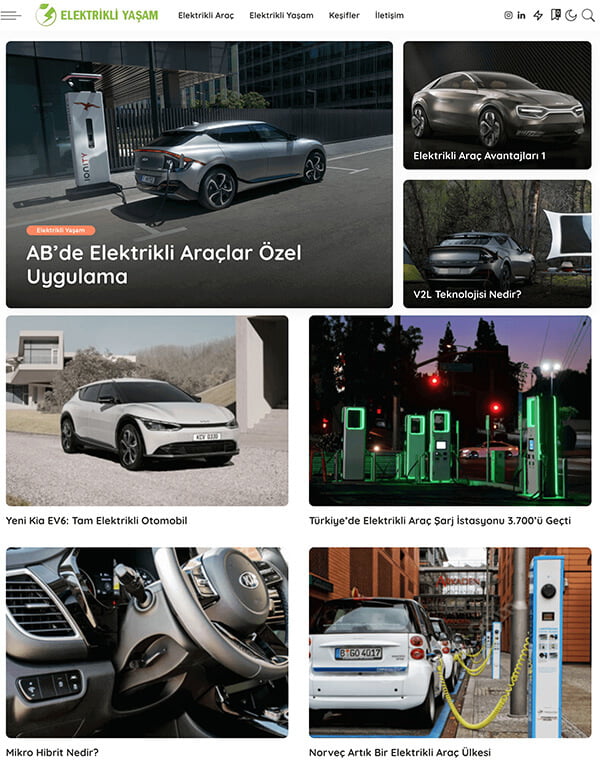Read V2L Teknolojisi Nedir? article
600x770 pixels.
click(x=467, y=294)
